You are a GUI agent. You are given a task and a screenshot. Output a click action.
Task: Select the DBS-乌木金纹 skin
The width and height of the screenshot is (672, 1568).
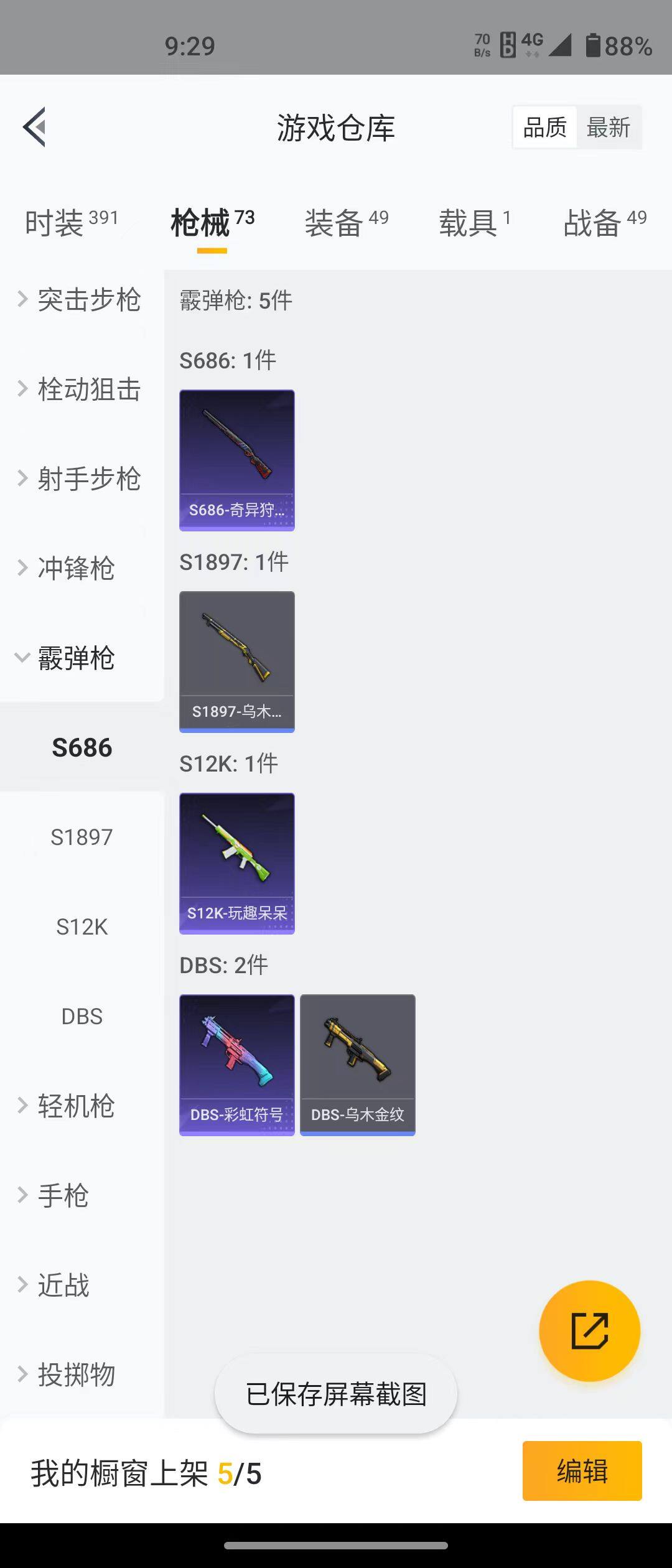(x=357, y=1064)
